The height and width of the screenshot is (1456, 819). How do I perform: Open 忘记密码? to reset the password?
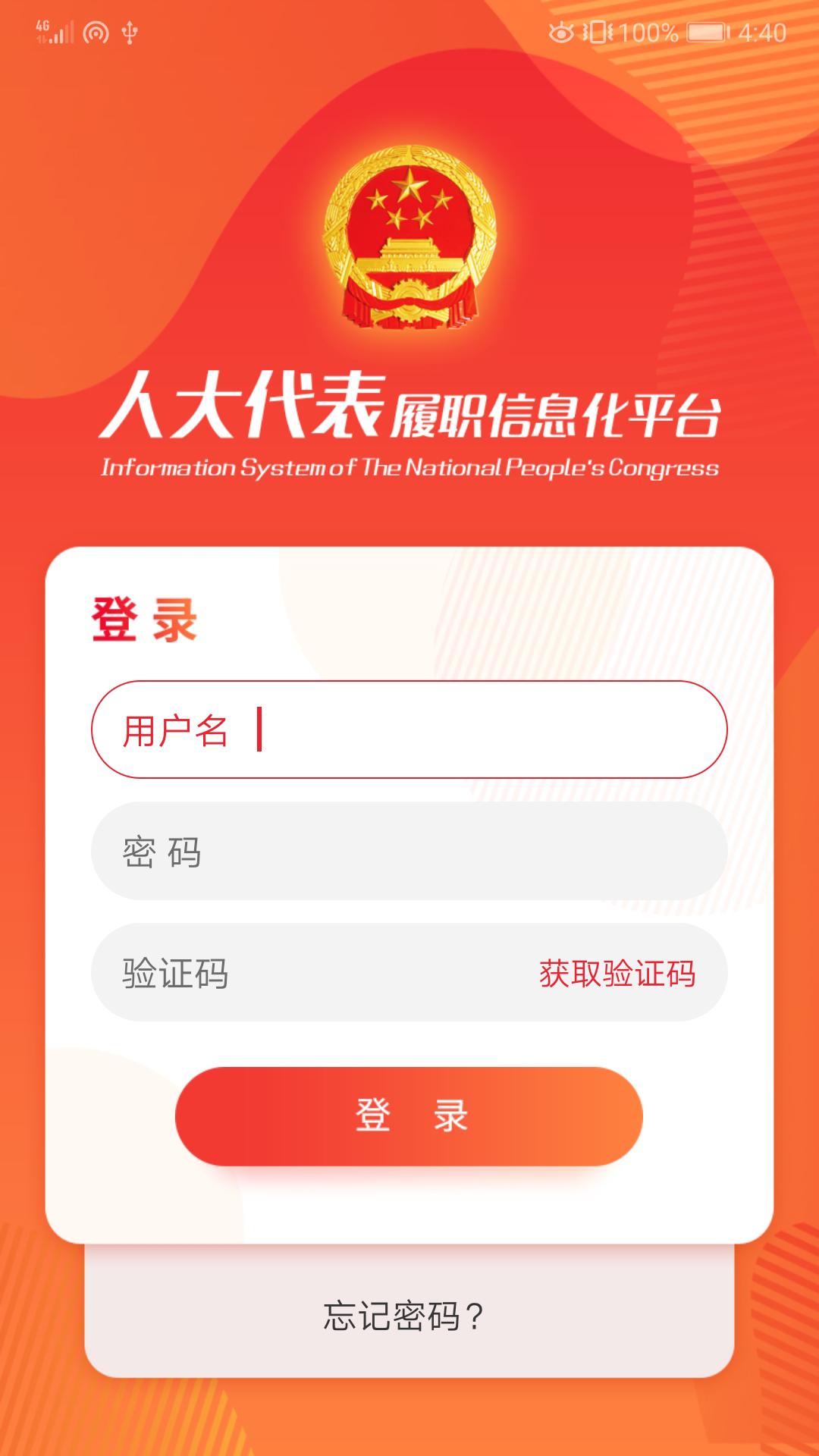(404, 1316)
